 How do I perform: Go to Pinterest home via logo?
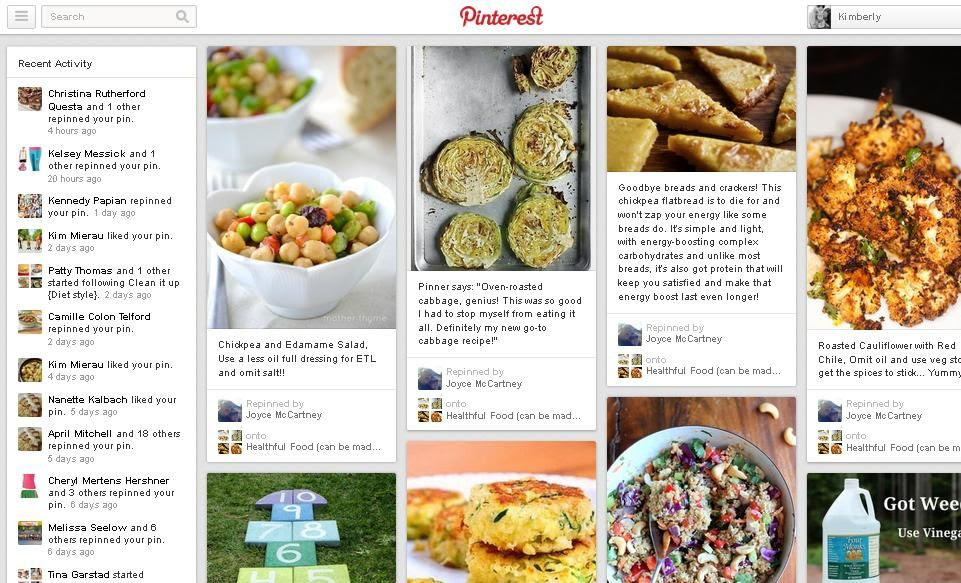point(501,16)
